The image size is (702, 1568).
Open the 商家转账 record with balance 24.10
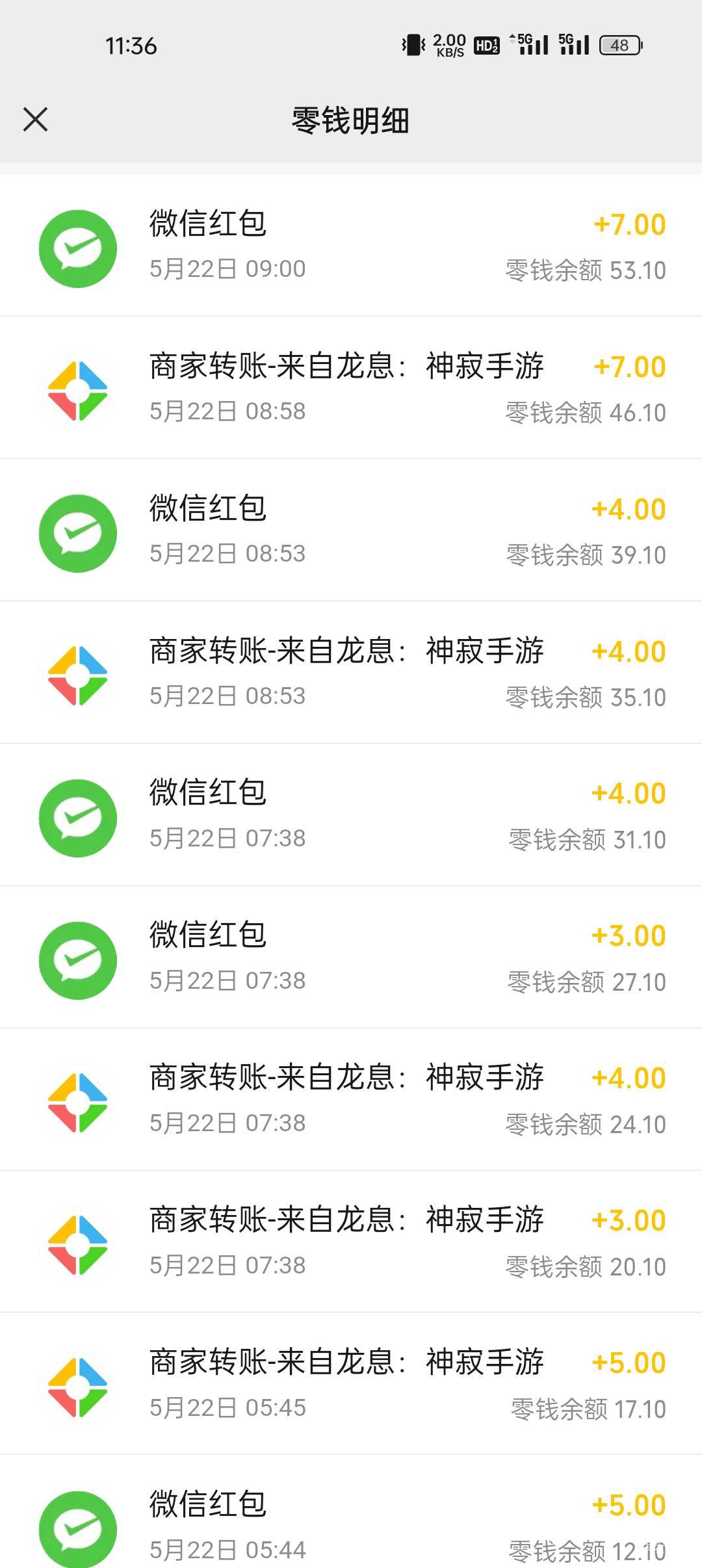(351, 1099)
